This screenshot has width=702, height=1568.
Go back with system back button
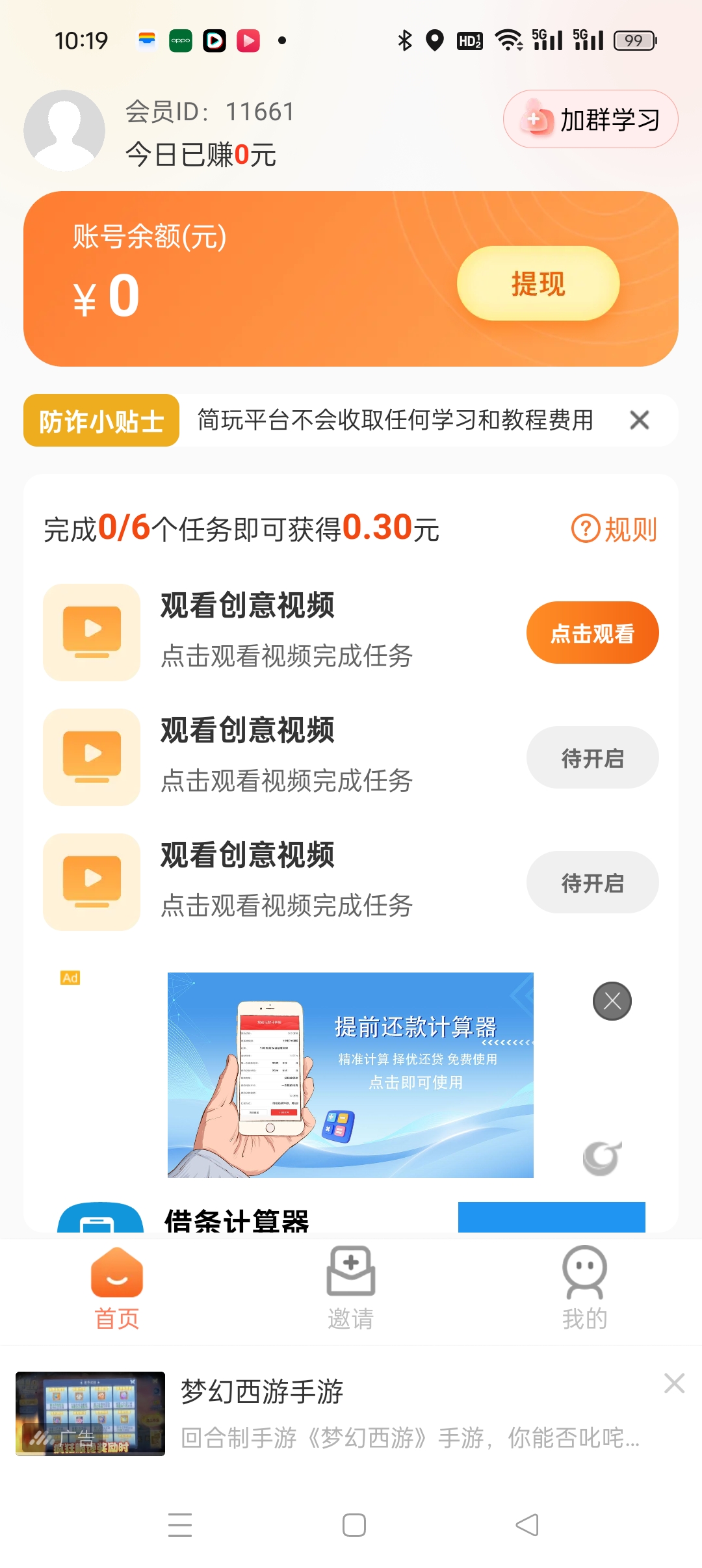tap(526, 1525)
